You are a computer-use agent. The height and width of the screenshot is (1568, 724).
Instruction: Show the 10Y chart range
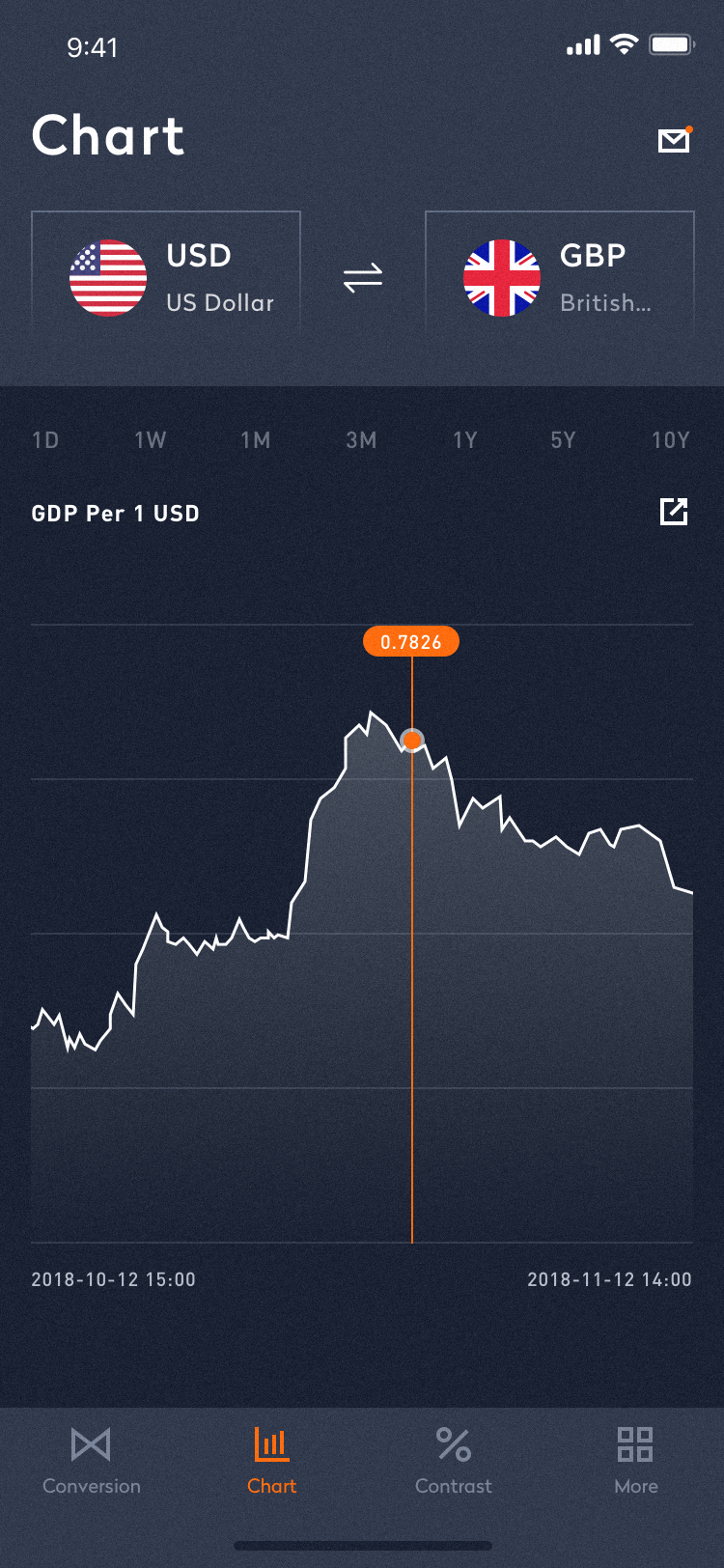tap(671, 440)
